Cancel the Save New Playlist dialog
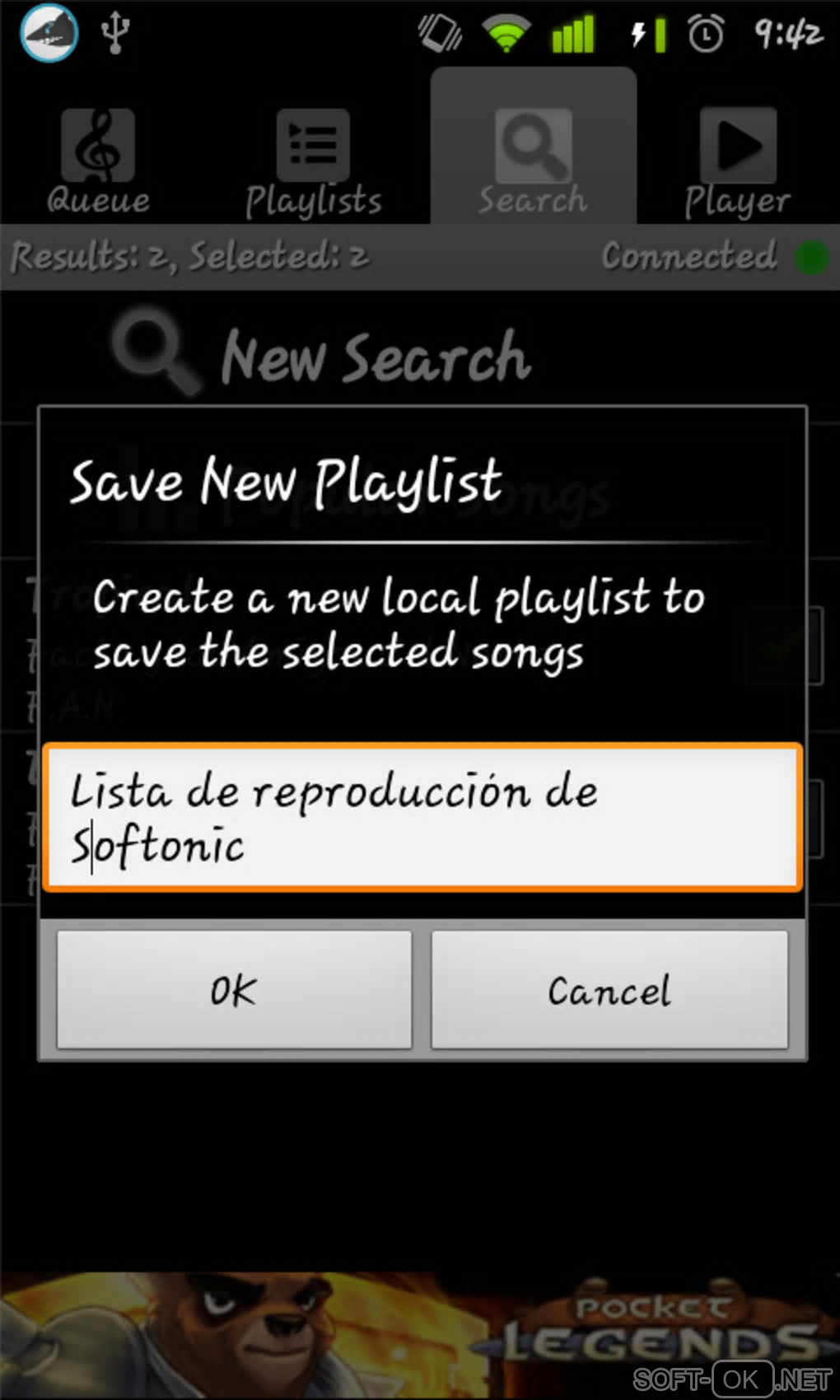 (609, 989)
